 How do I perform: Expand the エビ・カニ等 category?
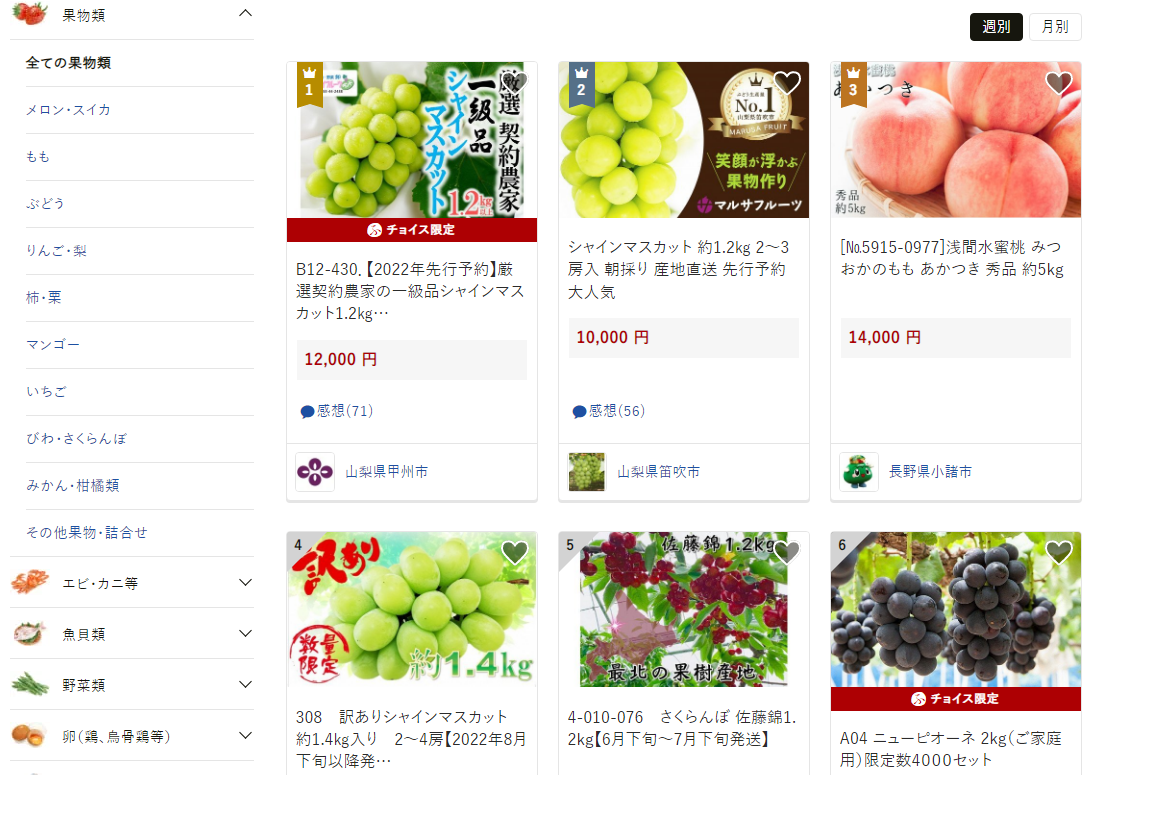(245, 582)
